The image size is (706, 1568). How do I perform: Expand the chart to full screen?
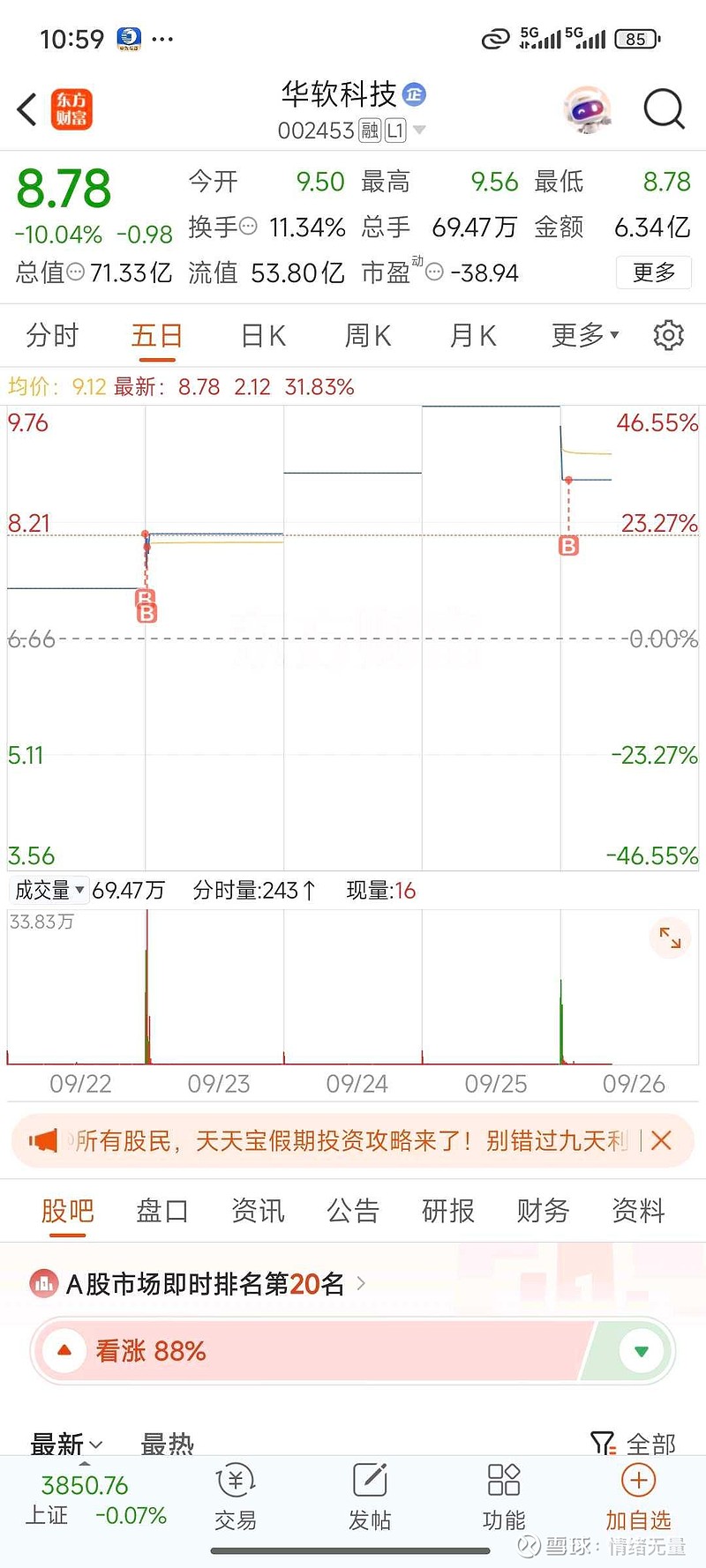[670, 938]
